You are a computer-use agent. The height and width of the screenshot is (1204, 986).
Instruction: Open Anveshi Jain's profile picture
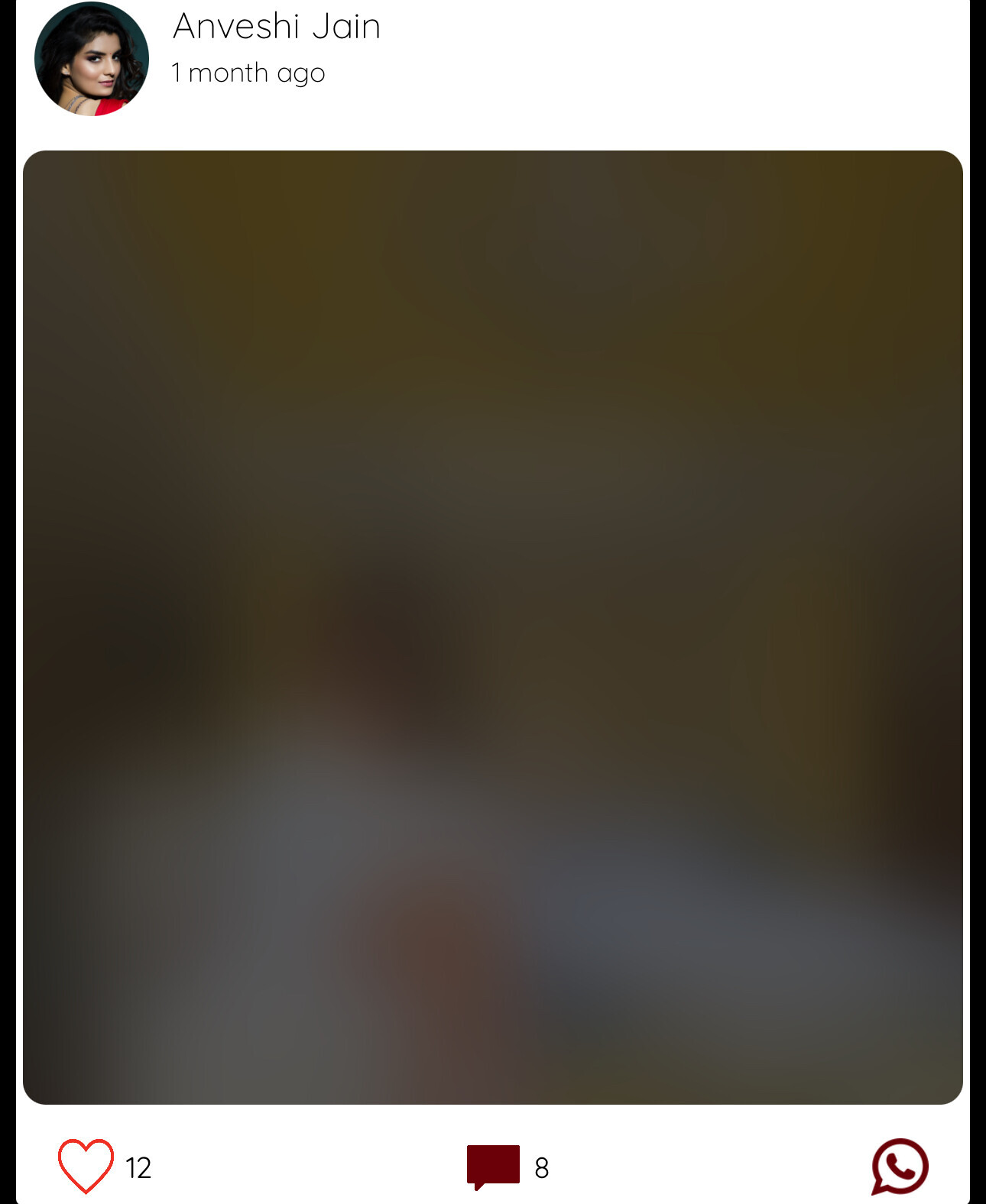pyautogui.click(x=91, y=60)
